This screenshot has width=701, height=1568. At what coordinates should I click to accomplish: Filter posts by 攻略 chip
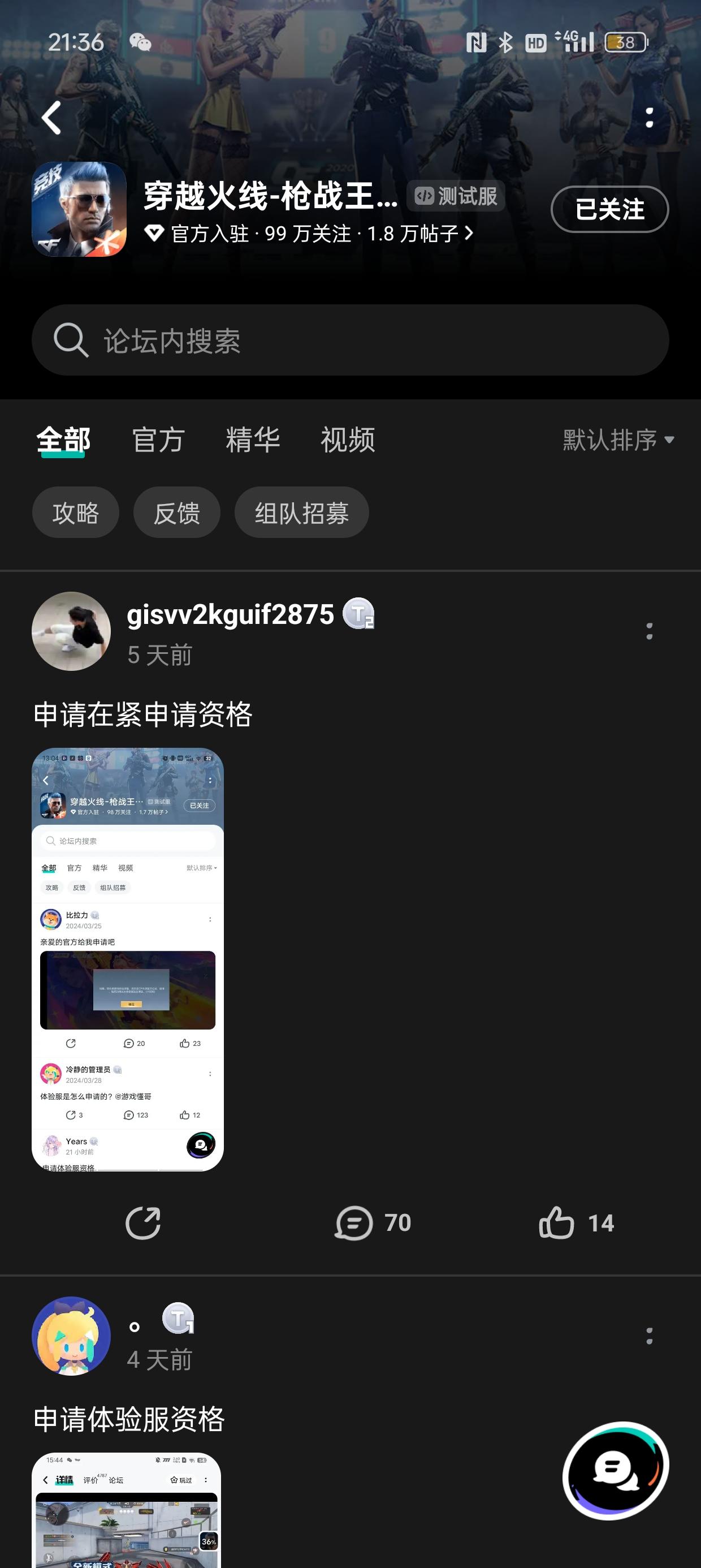click(75, 512)
